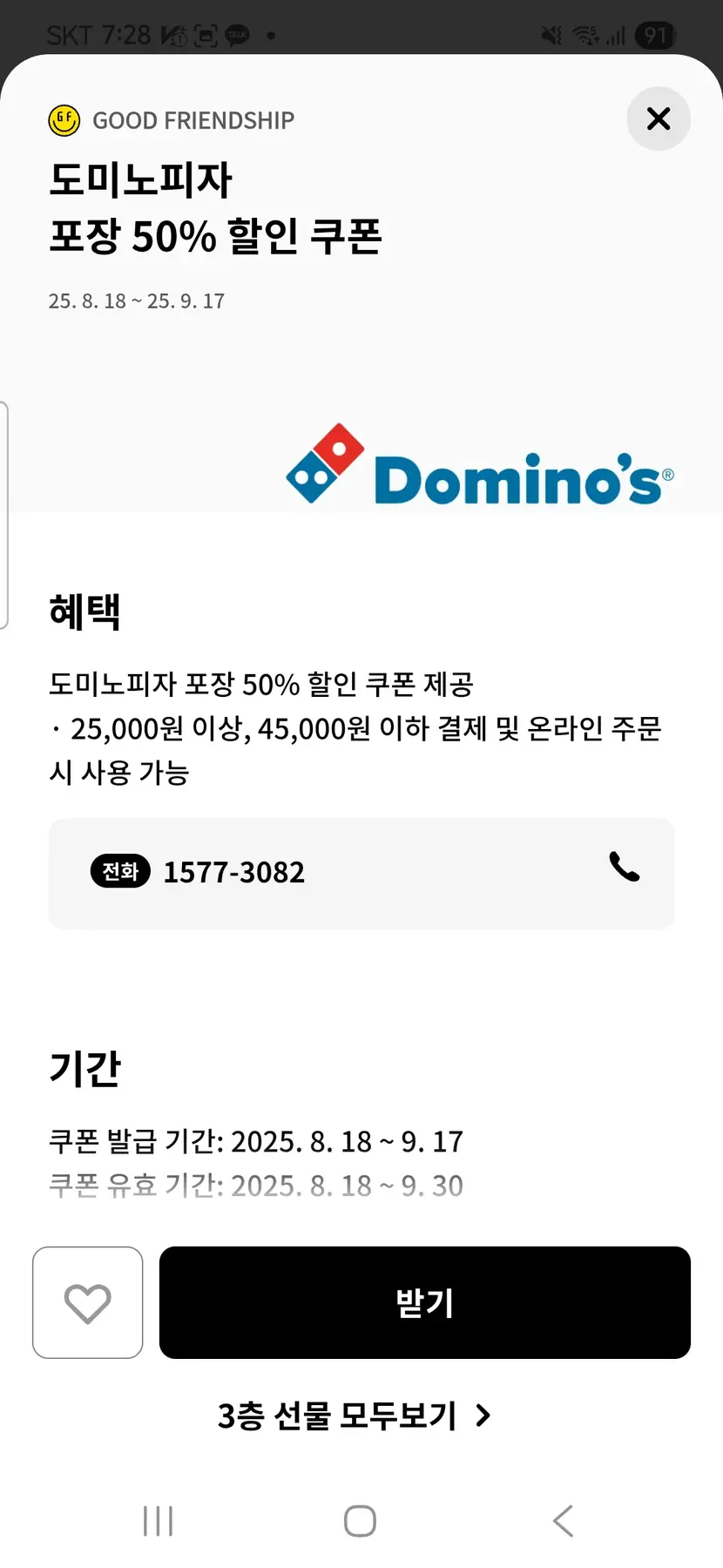Save the coupon with the heart button
723x1568 pixels.
coord(87,1302)
